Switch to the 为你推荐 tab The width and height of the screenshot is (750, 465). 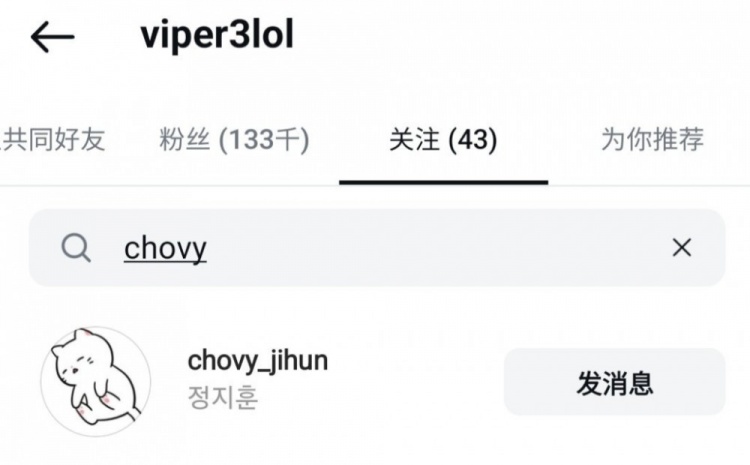point(652,140)
